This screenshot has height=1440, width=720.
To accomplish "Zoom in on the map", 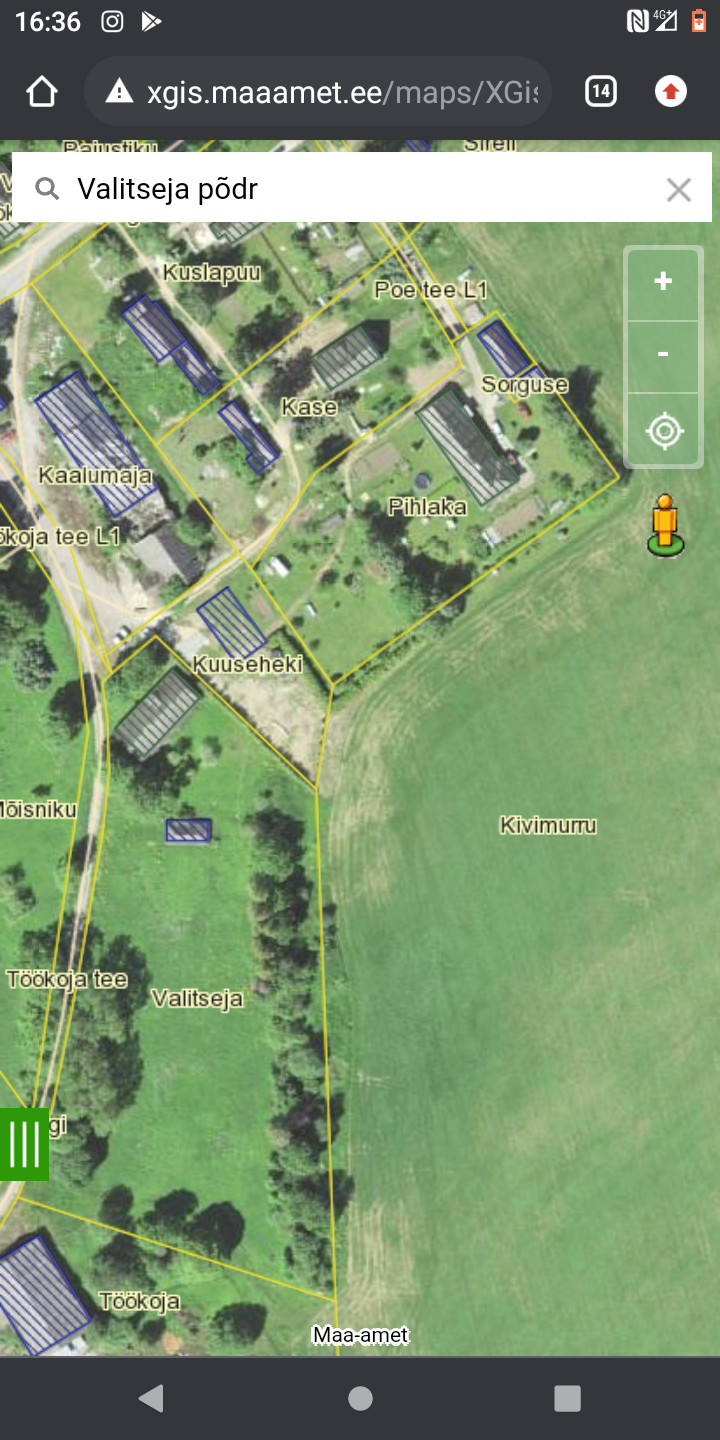I will tap(662, 282).
